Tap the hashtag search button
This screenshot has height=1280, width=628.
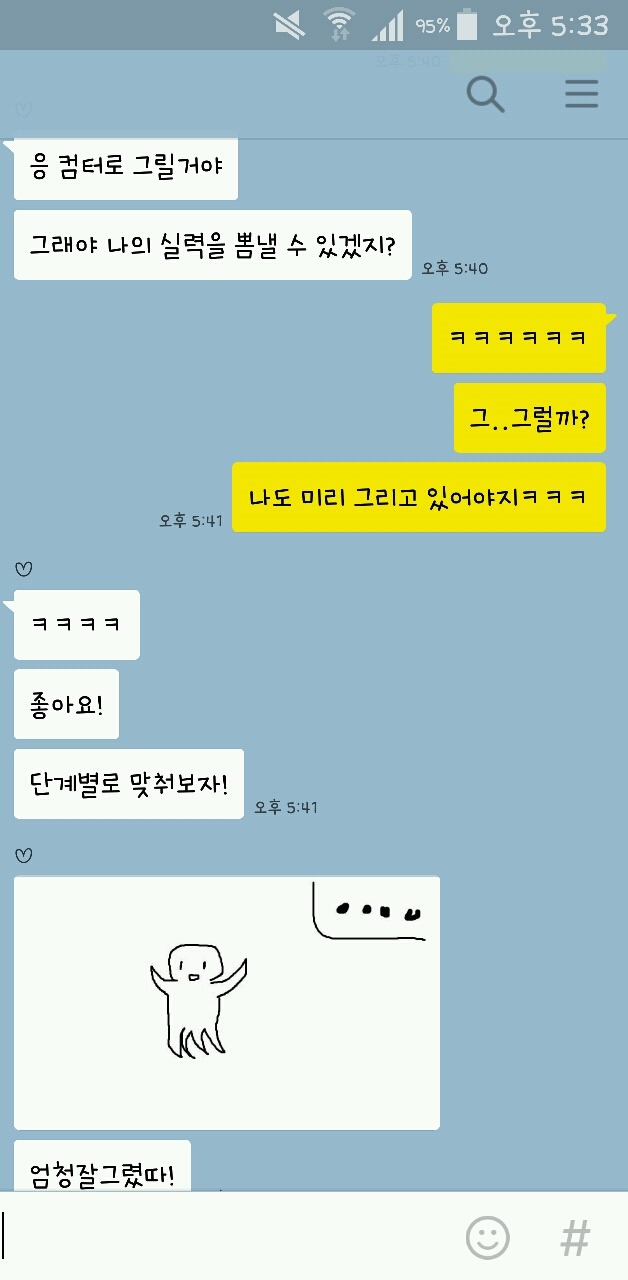(x=575, y=1238)
